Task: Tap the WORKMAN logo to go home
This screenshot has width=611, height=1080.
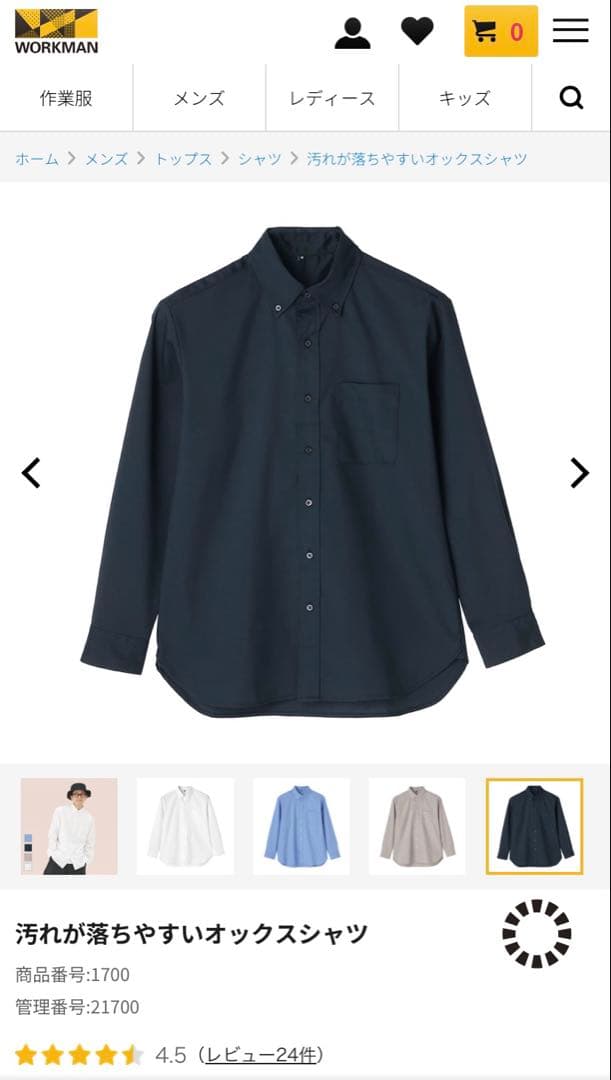Action: 56,31
